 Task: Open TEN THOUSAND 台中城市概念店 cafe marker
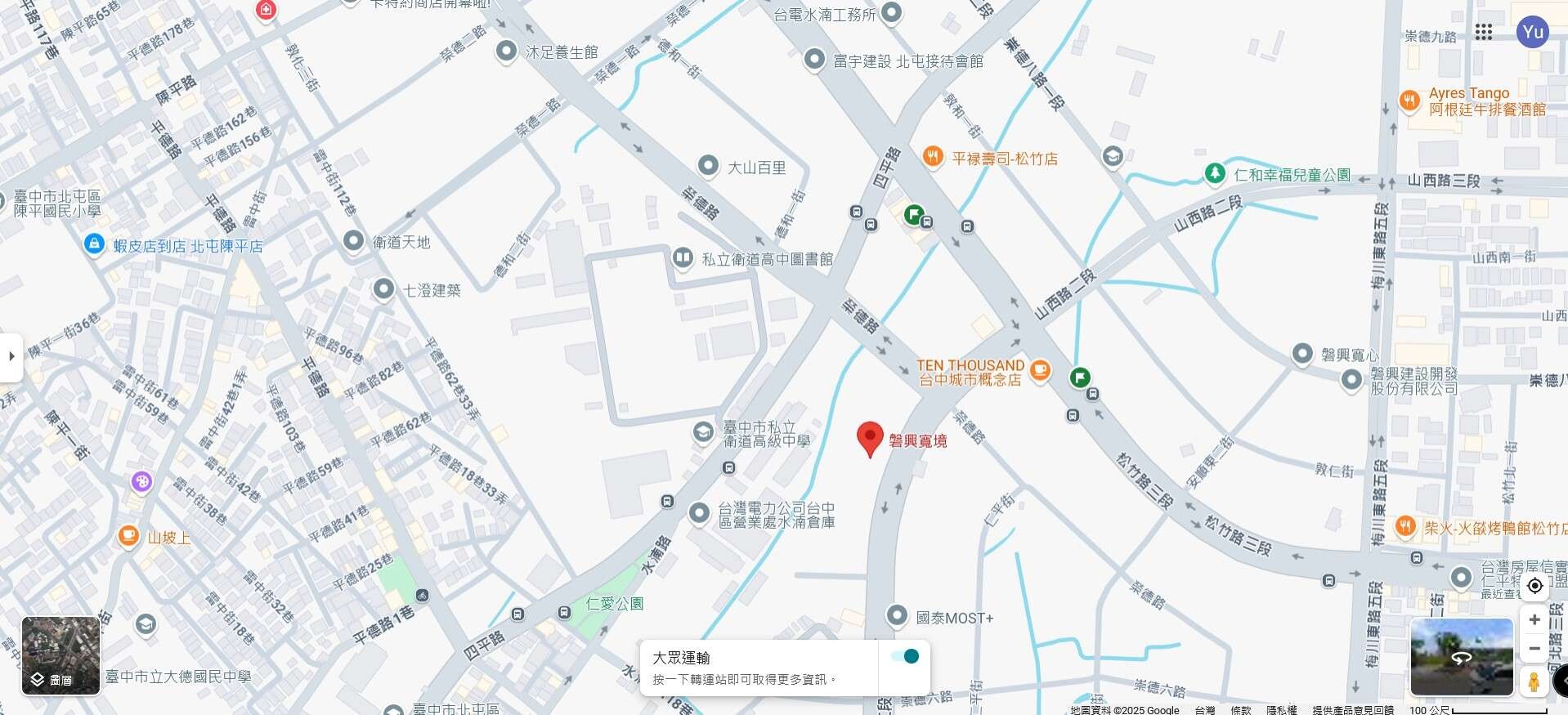(1039, 369)
